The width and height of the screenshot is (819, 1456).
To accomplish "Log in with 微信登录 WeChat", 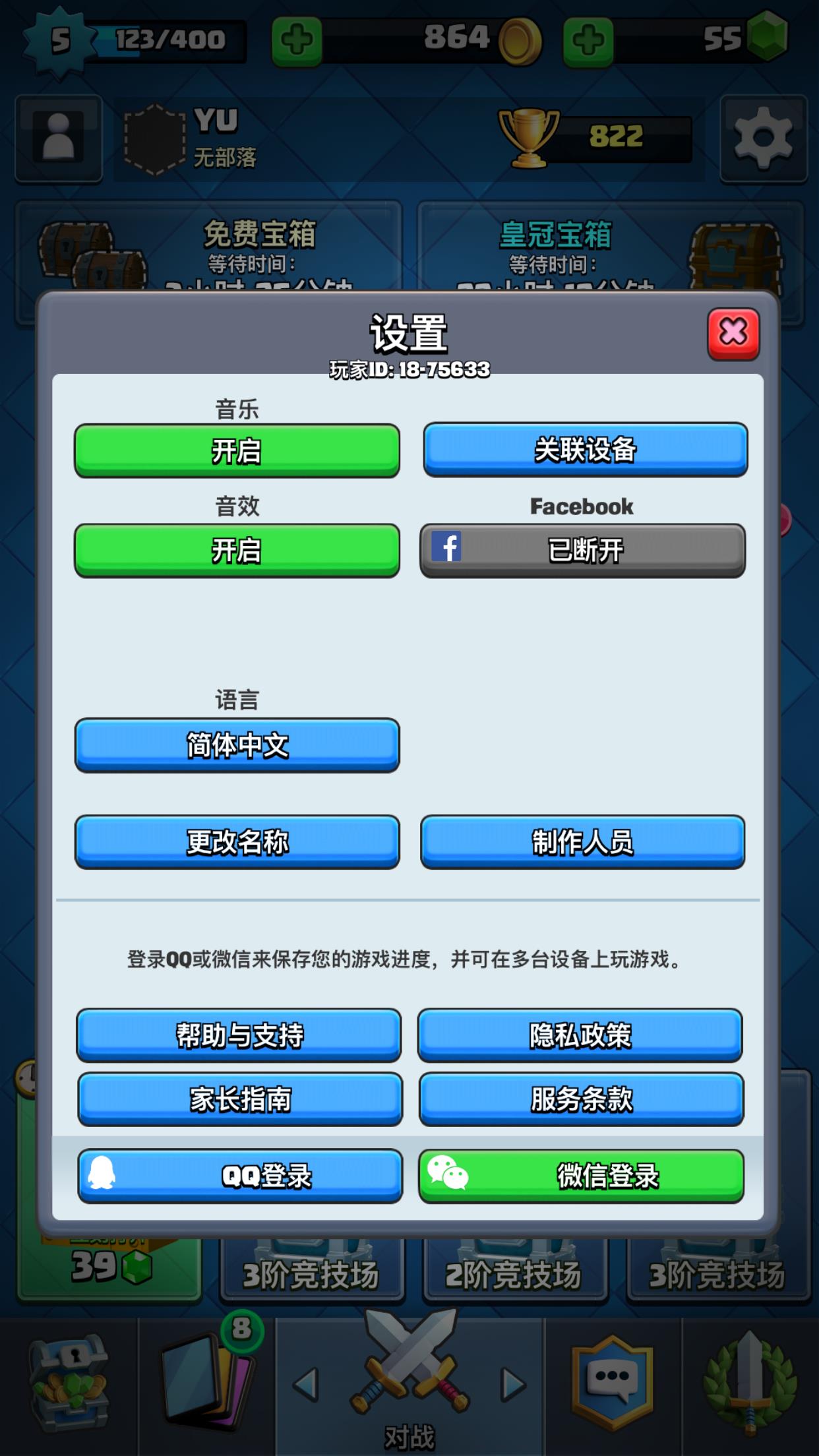I will (x=582, y=1175).
